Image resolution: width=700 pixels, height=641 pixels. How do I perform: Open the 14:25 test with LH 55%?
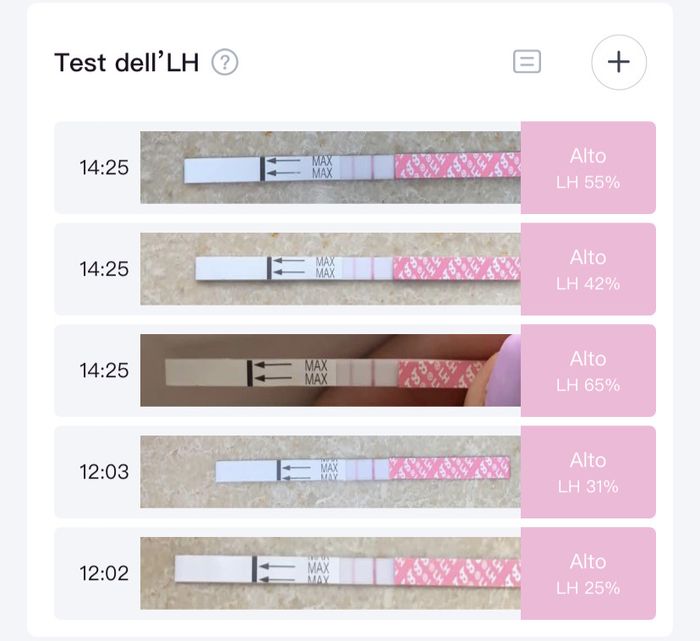[355, 168]
